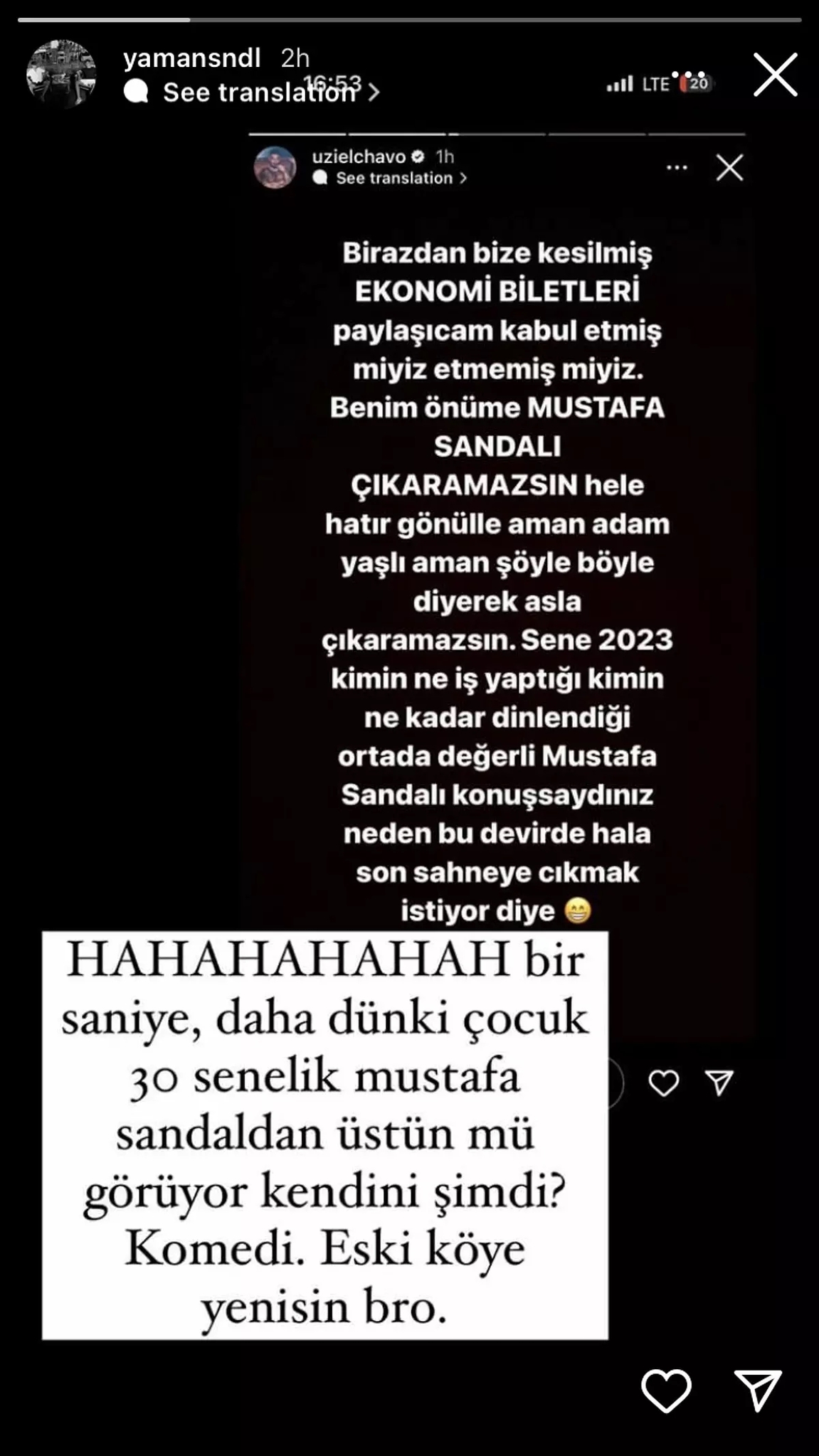Close the yamansndl story viewer

coord(775,75)
